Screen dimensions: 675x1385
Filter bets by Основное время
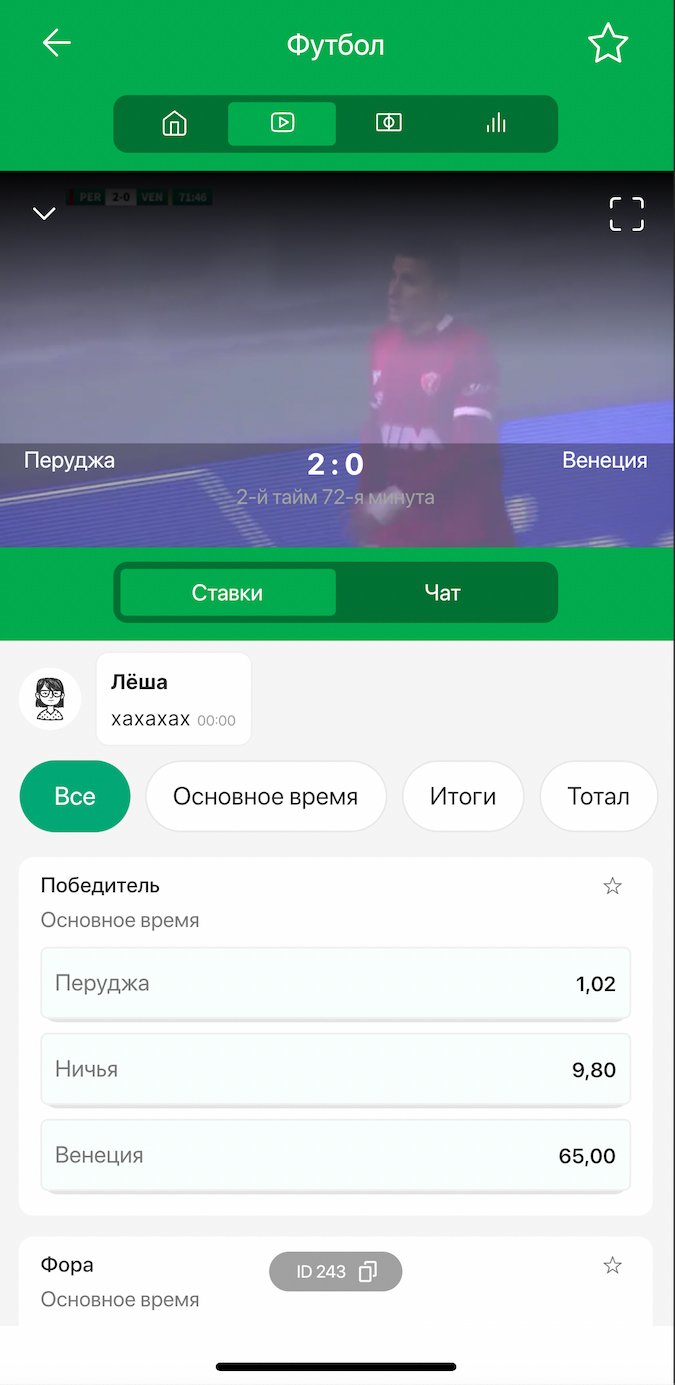(x=265, y=797)
